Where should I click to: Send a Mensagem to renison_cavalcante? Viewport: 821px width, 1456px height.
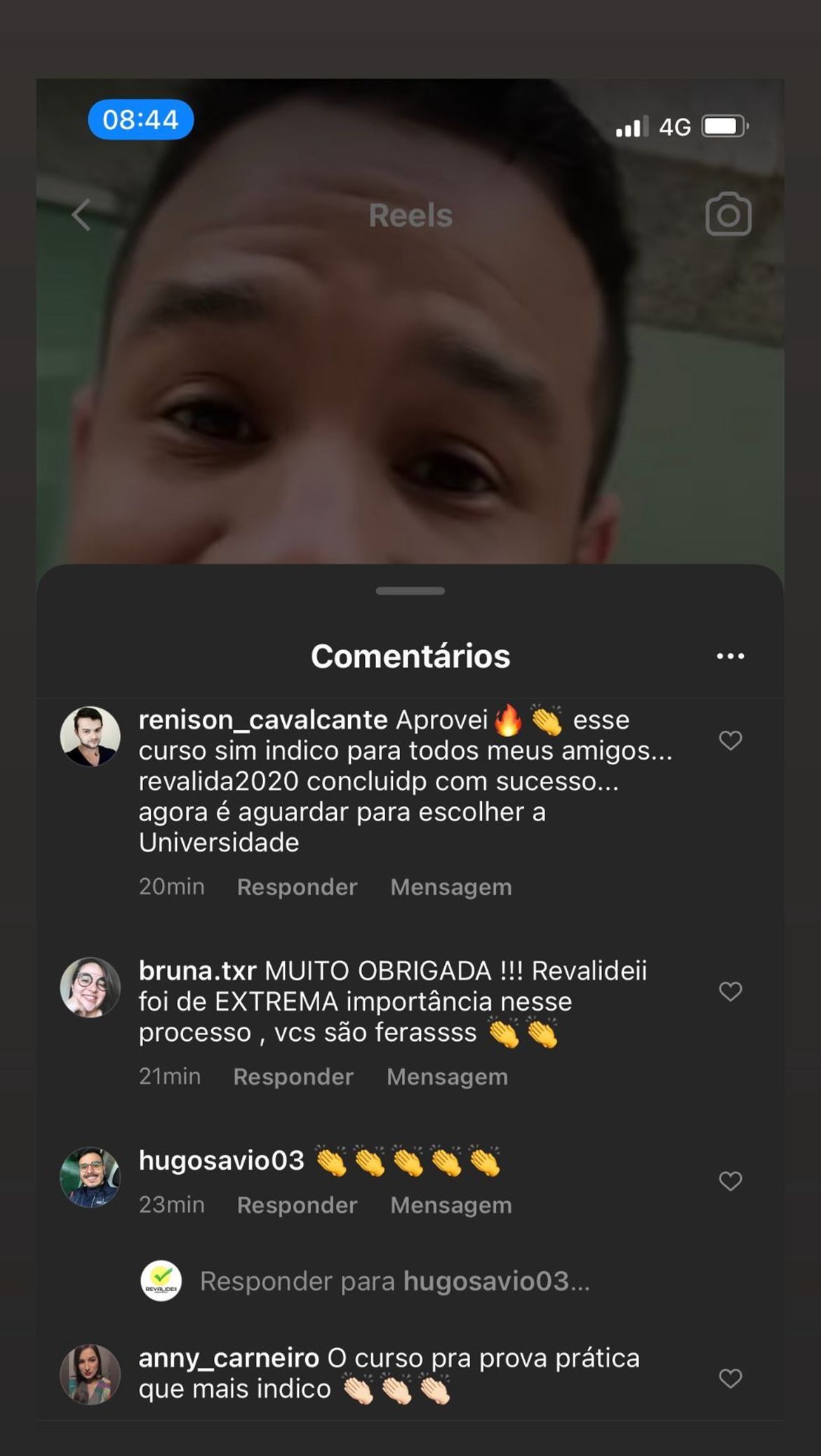pyautogui.click(x=450, y=887)
